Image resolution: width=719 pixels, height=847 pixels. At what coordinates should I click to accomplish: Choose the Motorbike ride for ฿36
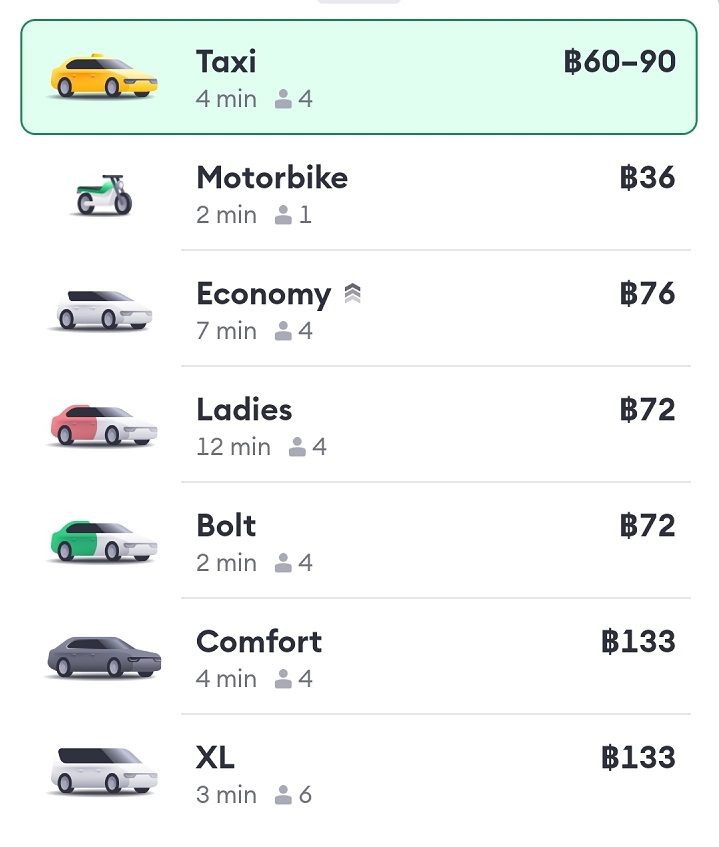(x=358, y=193)
